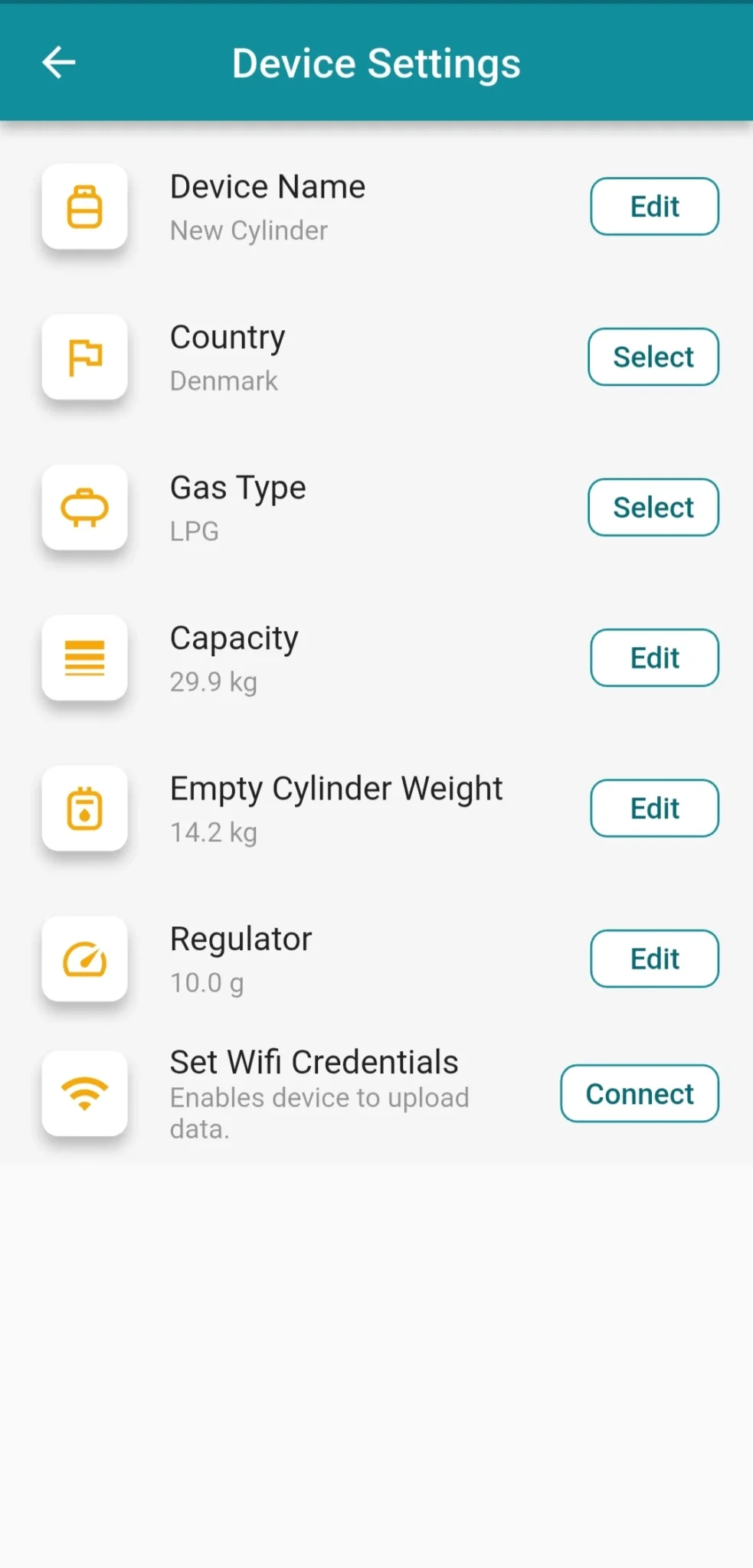Edit the Device Name

pos(654,207)
